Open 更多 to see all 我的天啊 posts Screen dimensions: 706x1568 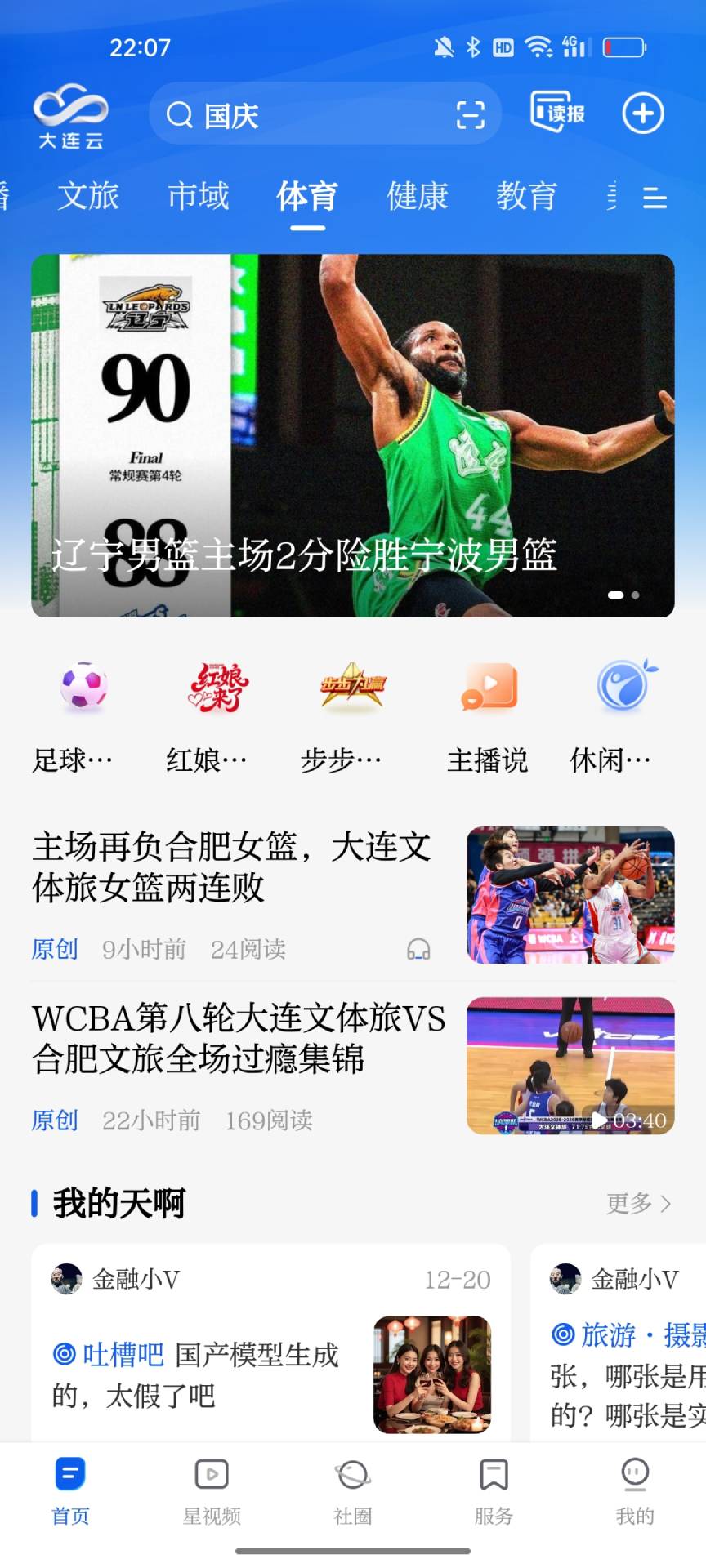(637, 1203)
